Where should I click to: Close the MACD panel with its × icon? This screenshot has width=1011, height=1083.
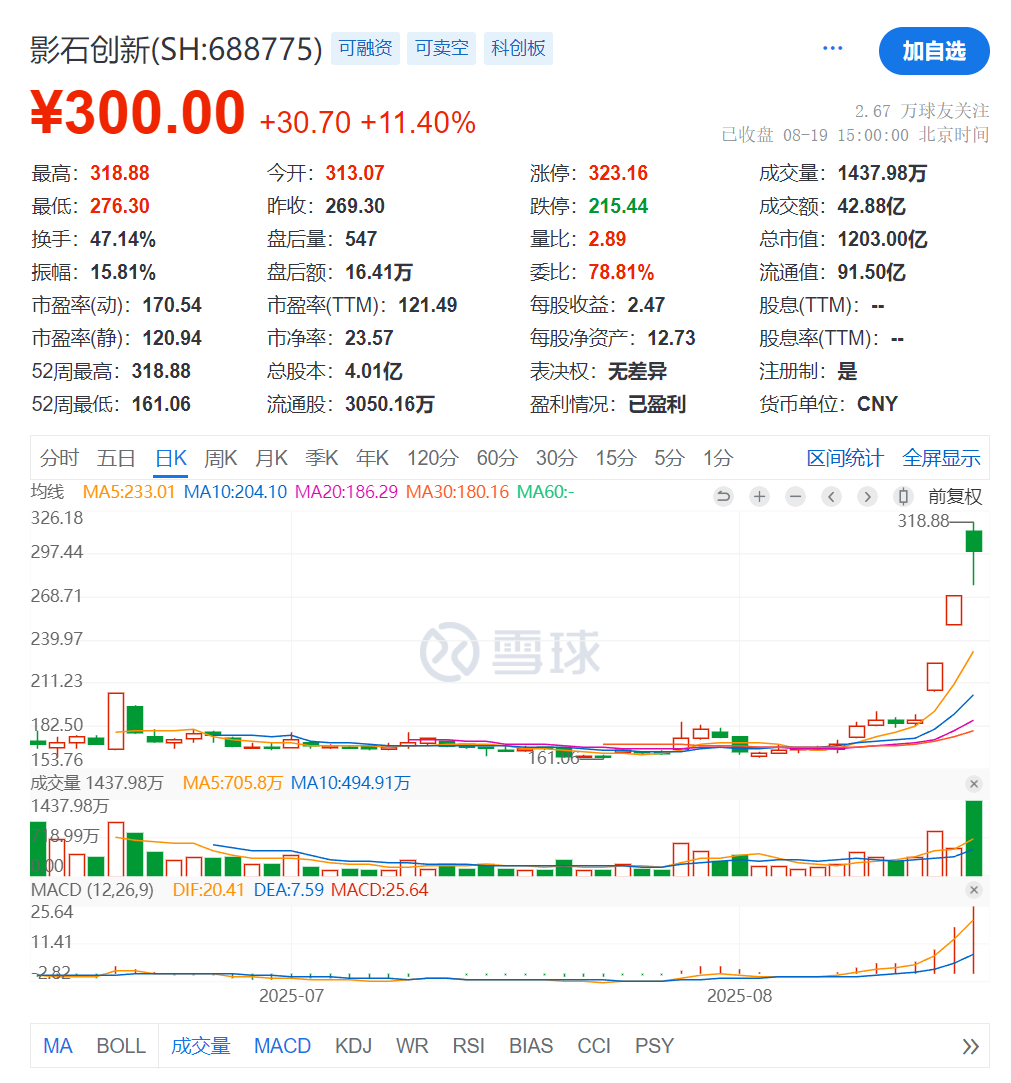coord(975,890)
